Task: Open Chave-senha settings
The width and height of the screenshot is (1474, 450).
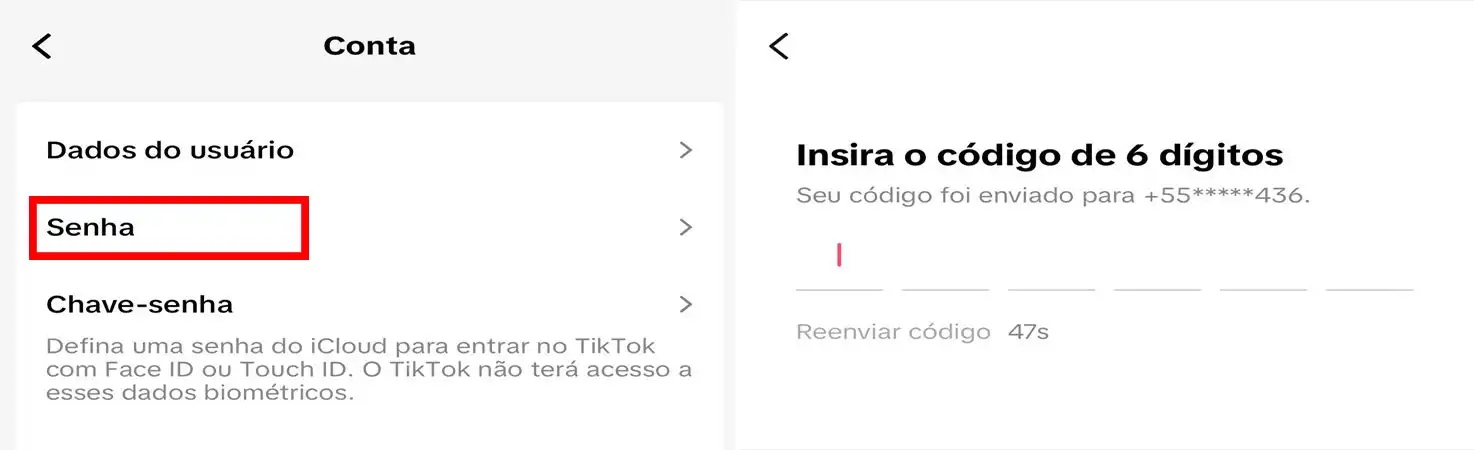Action: (369, 304)
